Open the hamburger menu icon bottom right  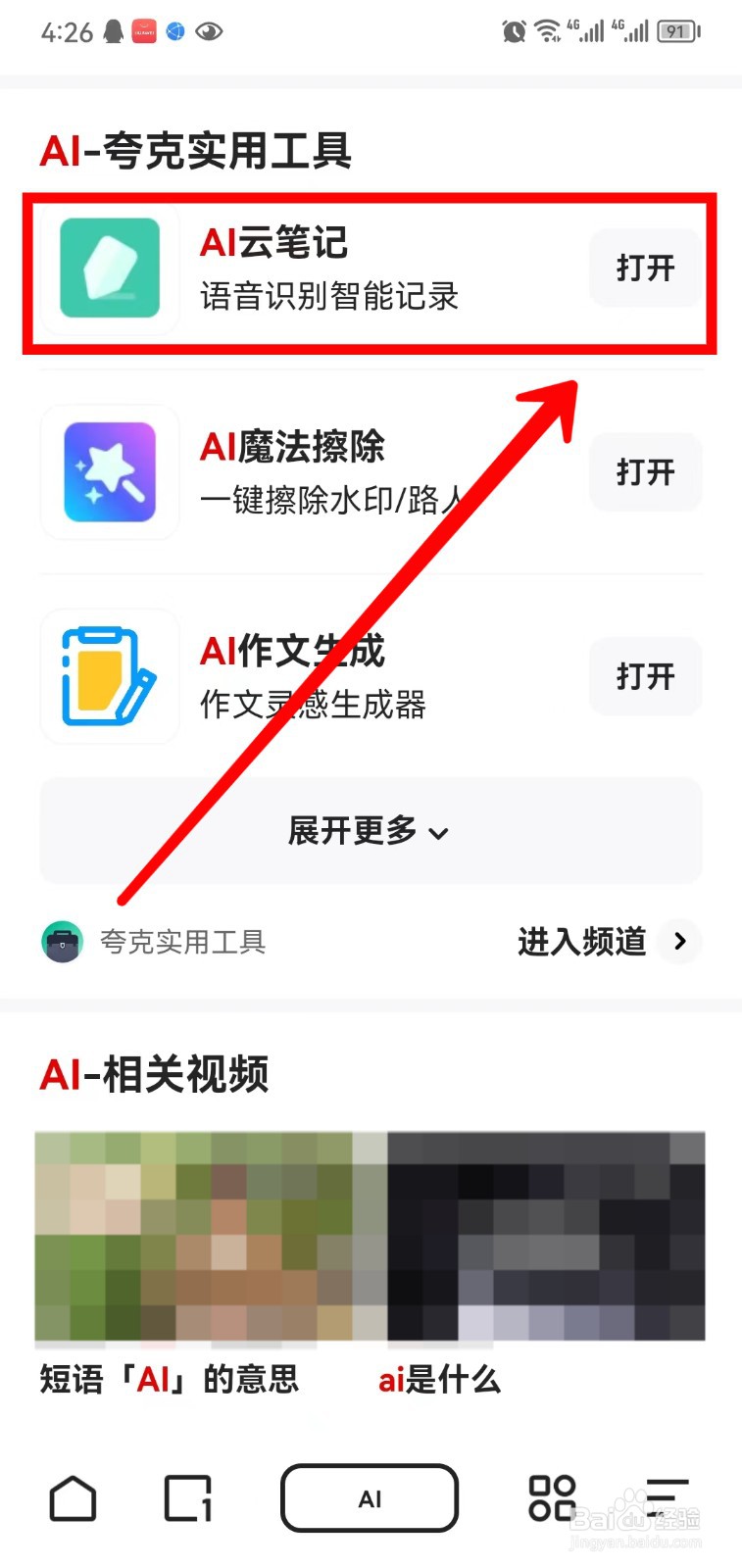pos(667,1497)
